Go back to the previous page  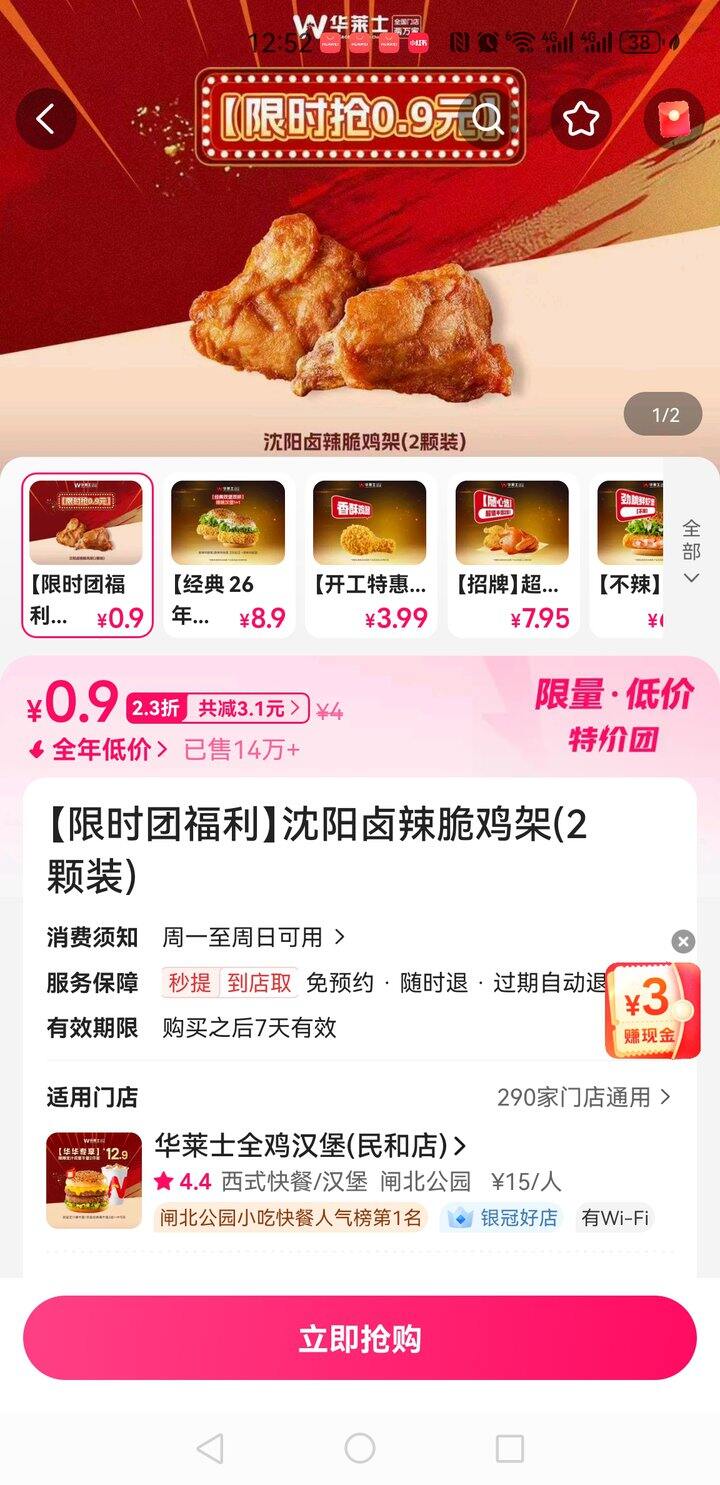click(x=46, y=119)
